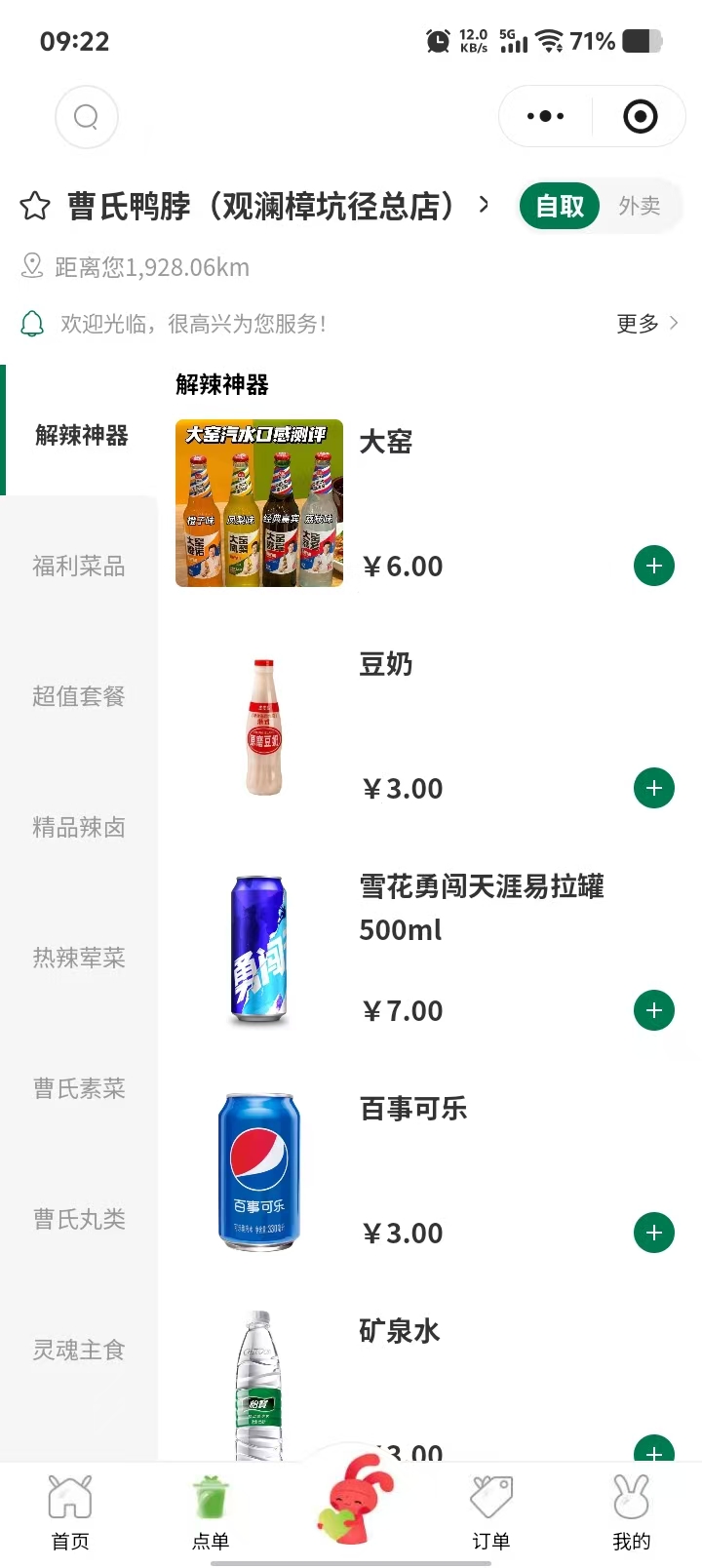Open the 订单 orders tab
702x1568 pixels.
(491, 1511)
